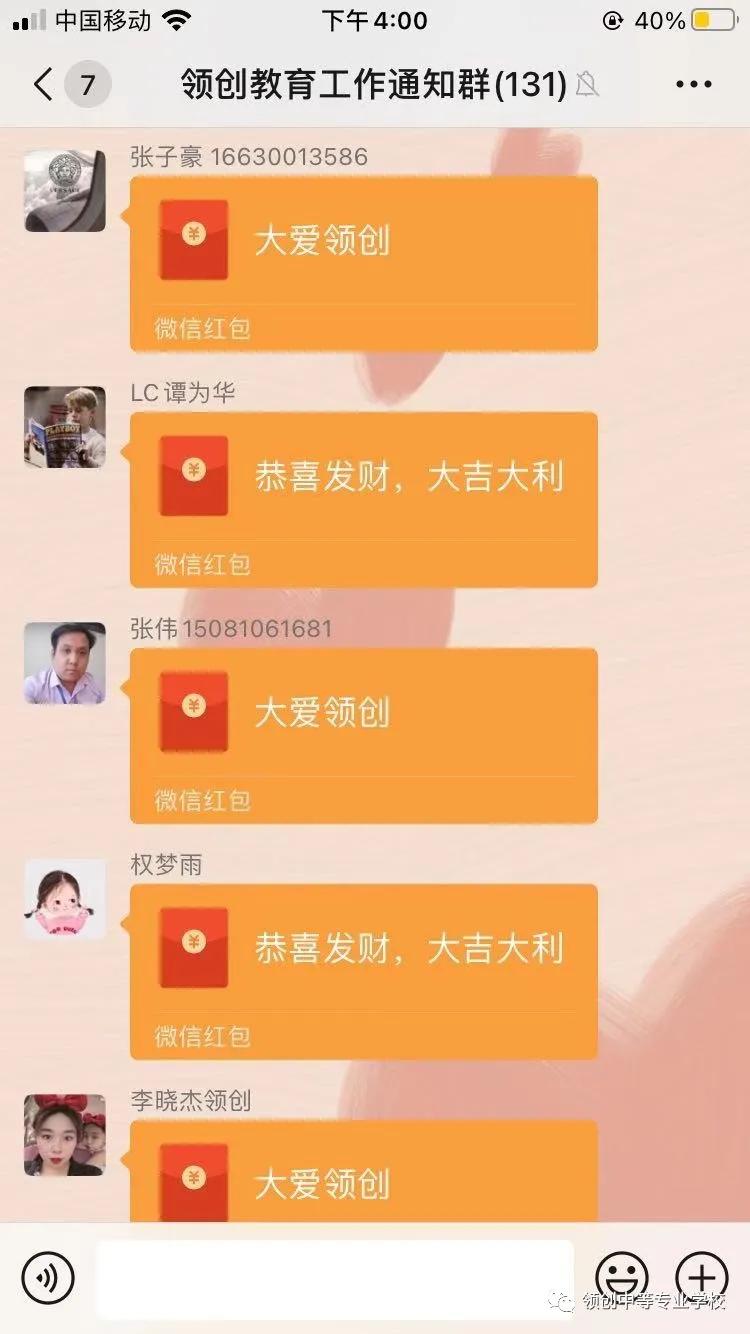Go back to the chat list
The image size is (750, 1334).
pyautogui.click(x=42, y=85)
